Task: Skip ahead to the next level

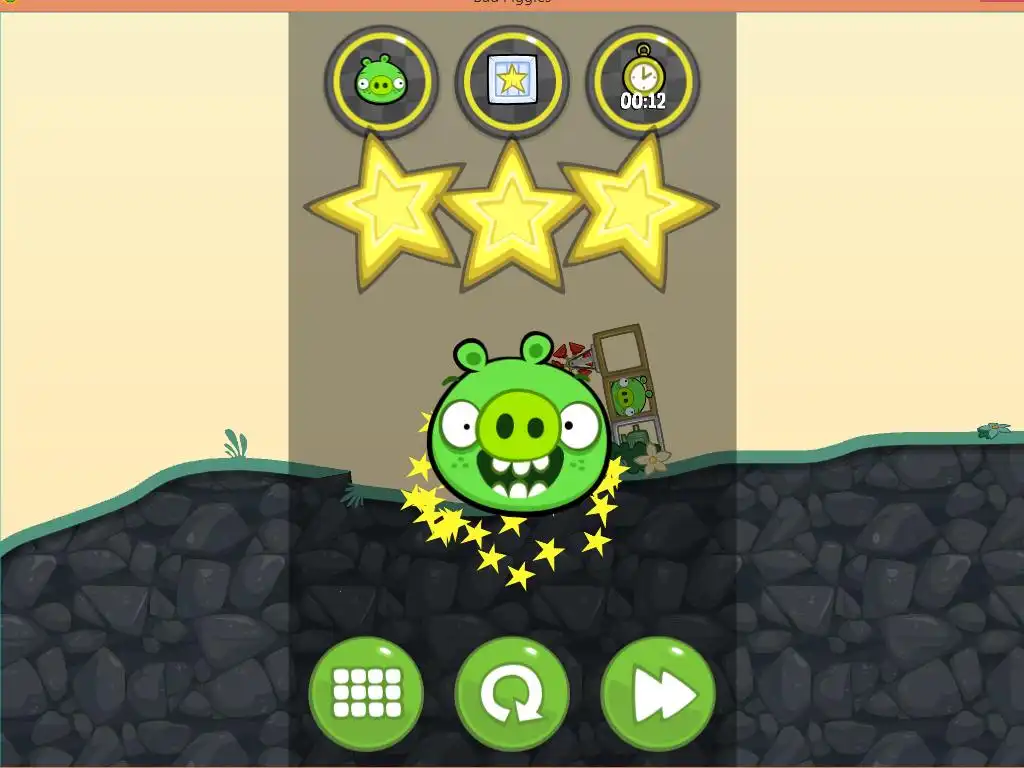Action: [x=658, y=693]
